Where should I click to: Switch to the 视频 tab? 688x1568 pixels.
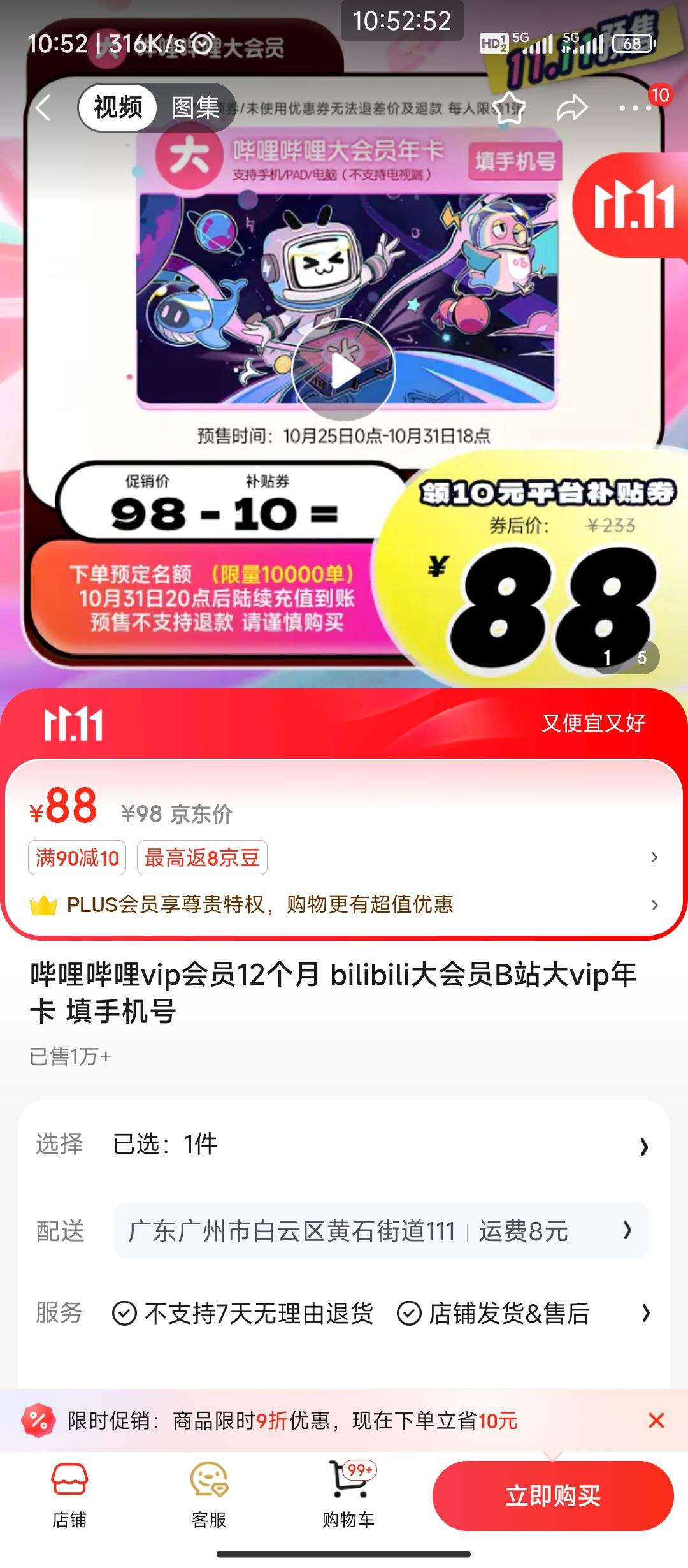(118, 107)
